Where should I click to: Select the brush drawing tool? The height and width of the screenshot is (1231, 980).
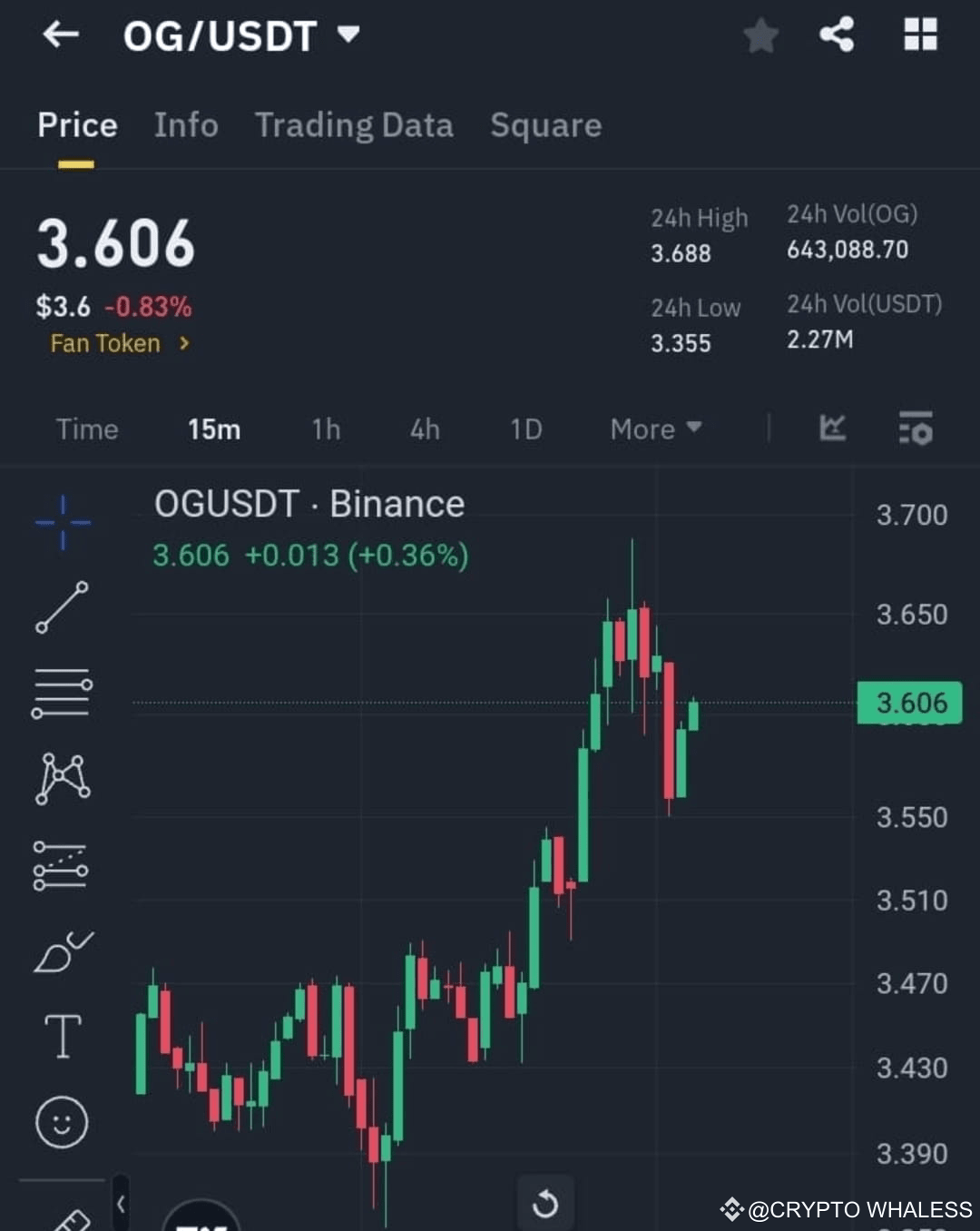(62, 949)
